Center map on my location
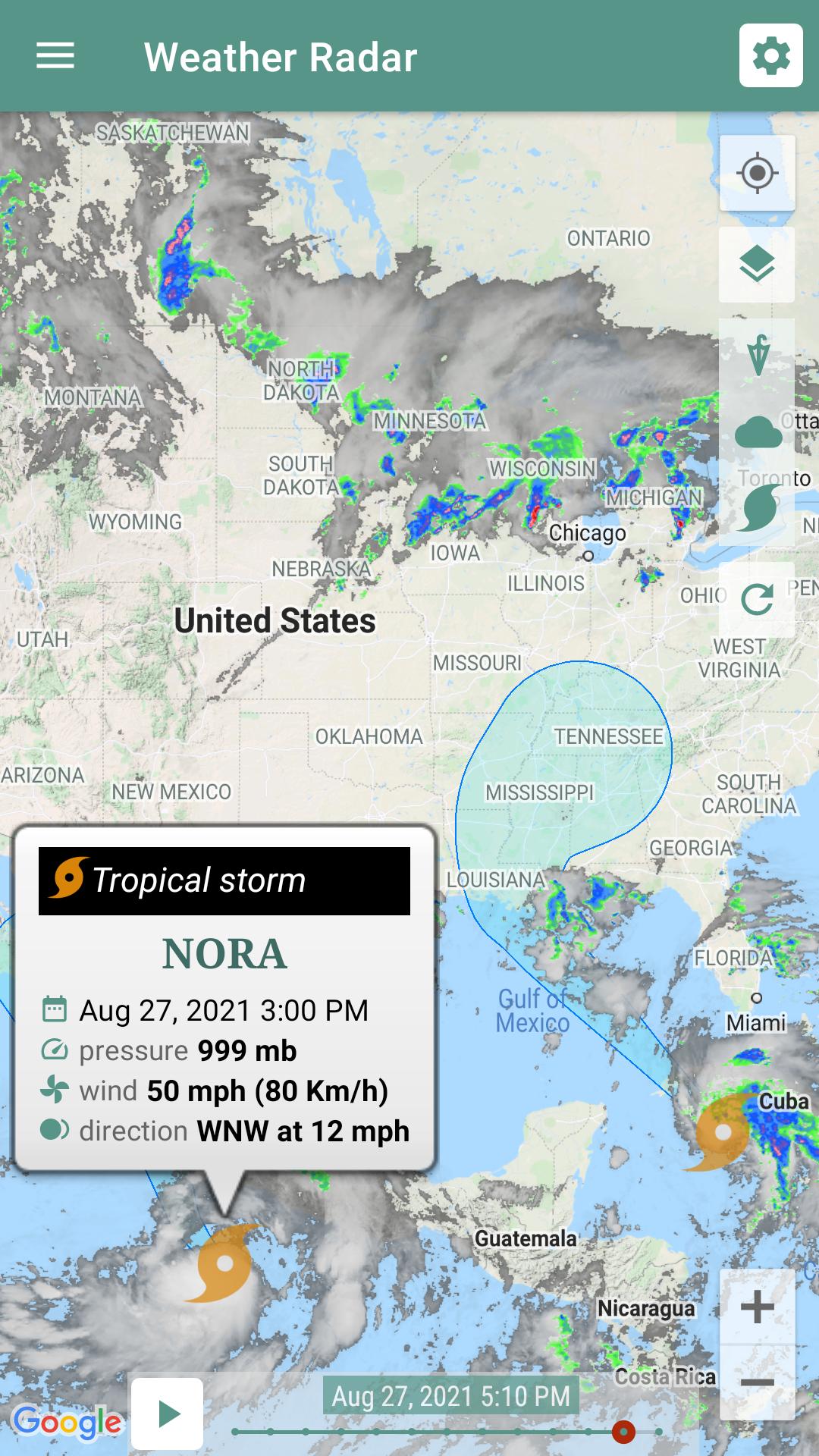Screen dimensions: 819x1456 click(757, 173)
